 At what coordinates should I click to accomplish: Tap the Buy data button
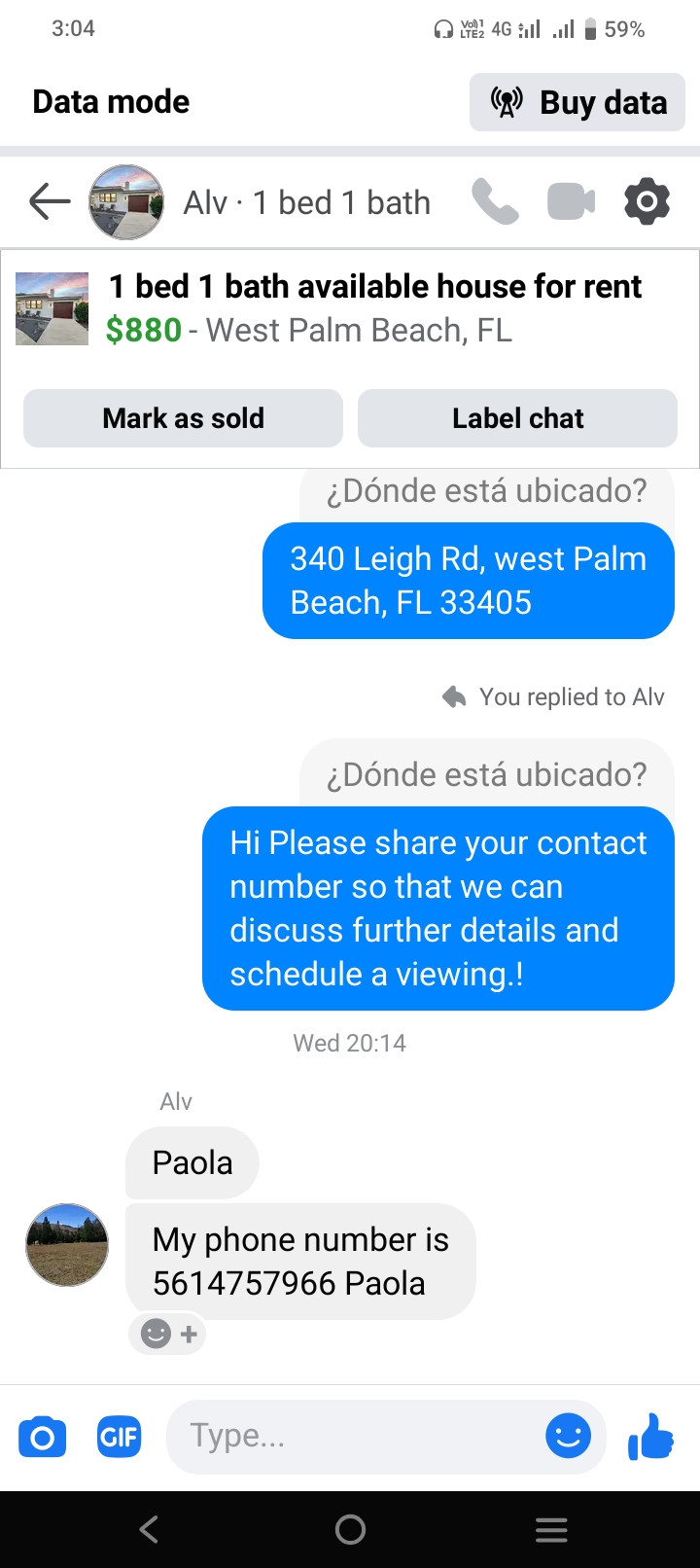(577, 102)
